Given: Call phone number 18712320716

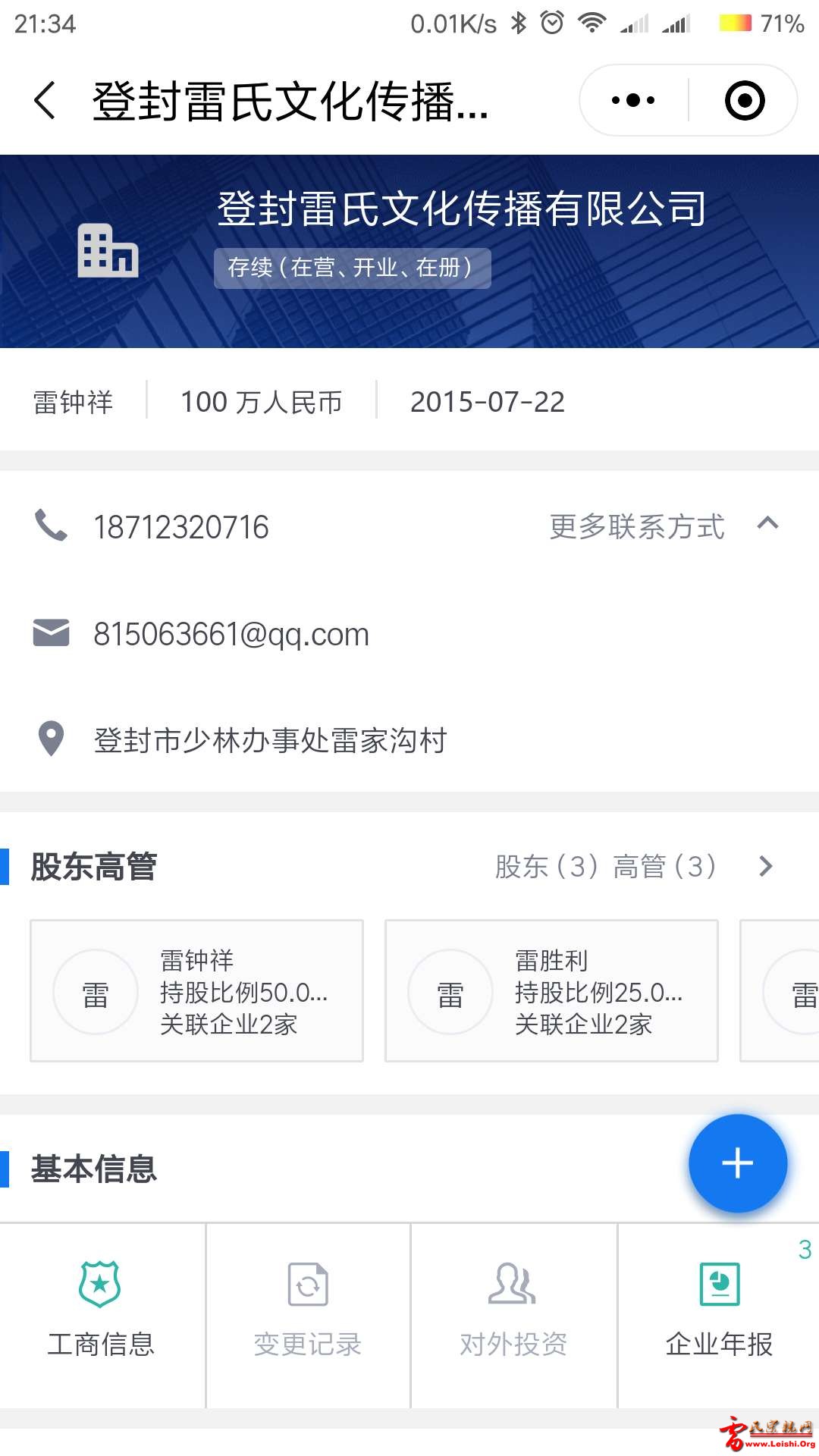Looking at the screenshot, I should (180, 527).
